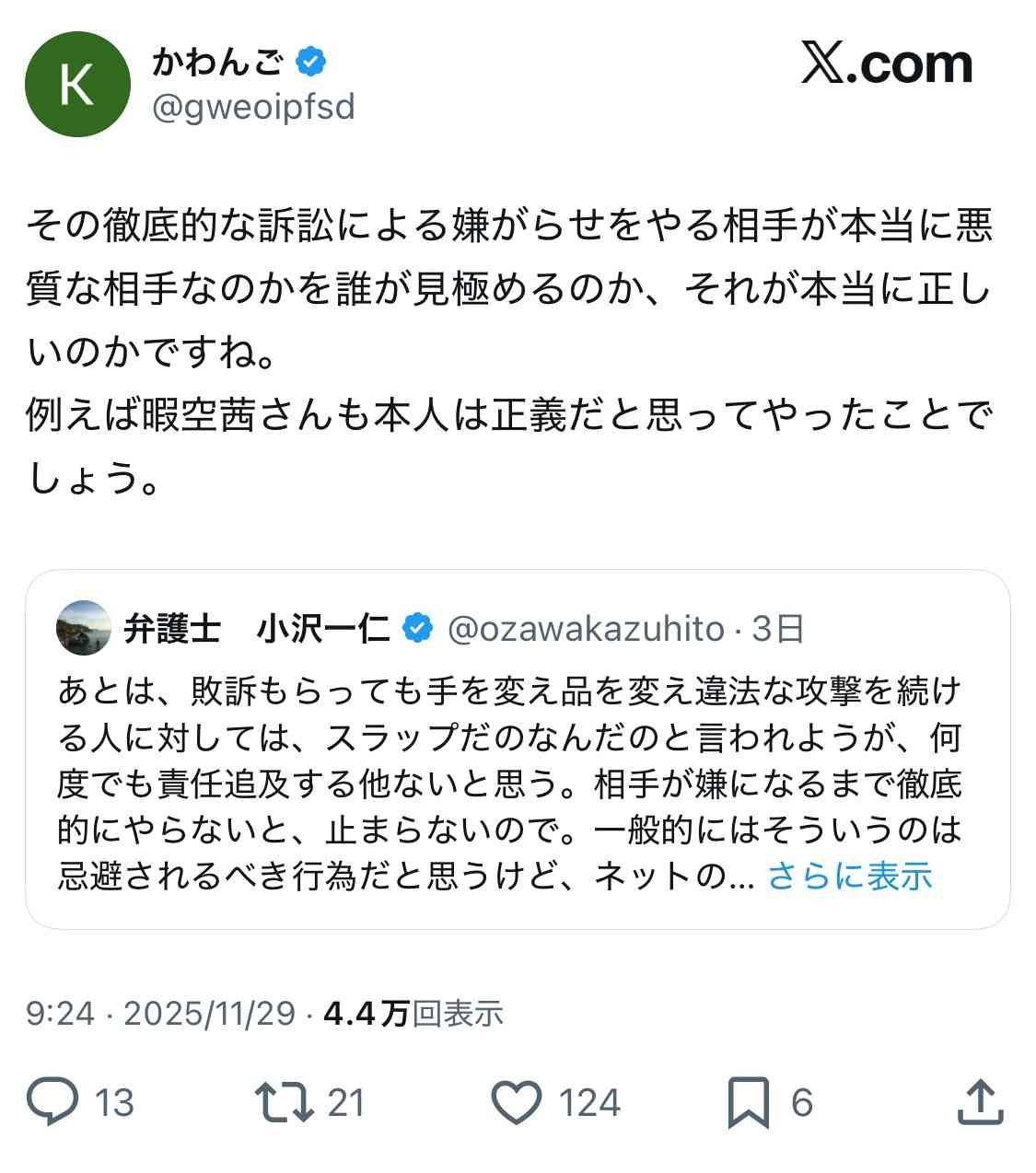Share this post

pyautogui.click(x=979, y=1101)
